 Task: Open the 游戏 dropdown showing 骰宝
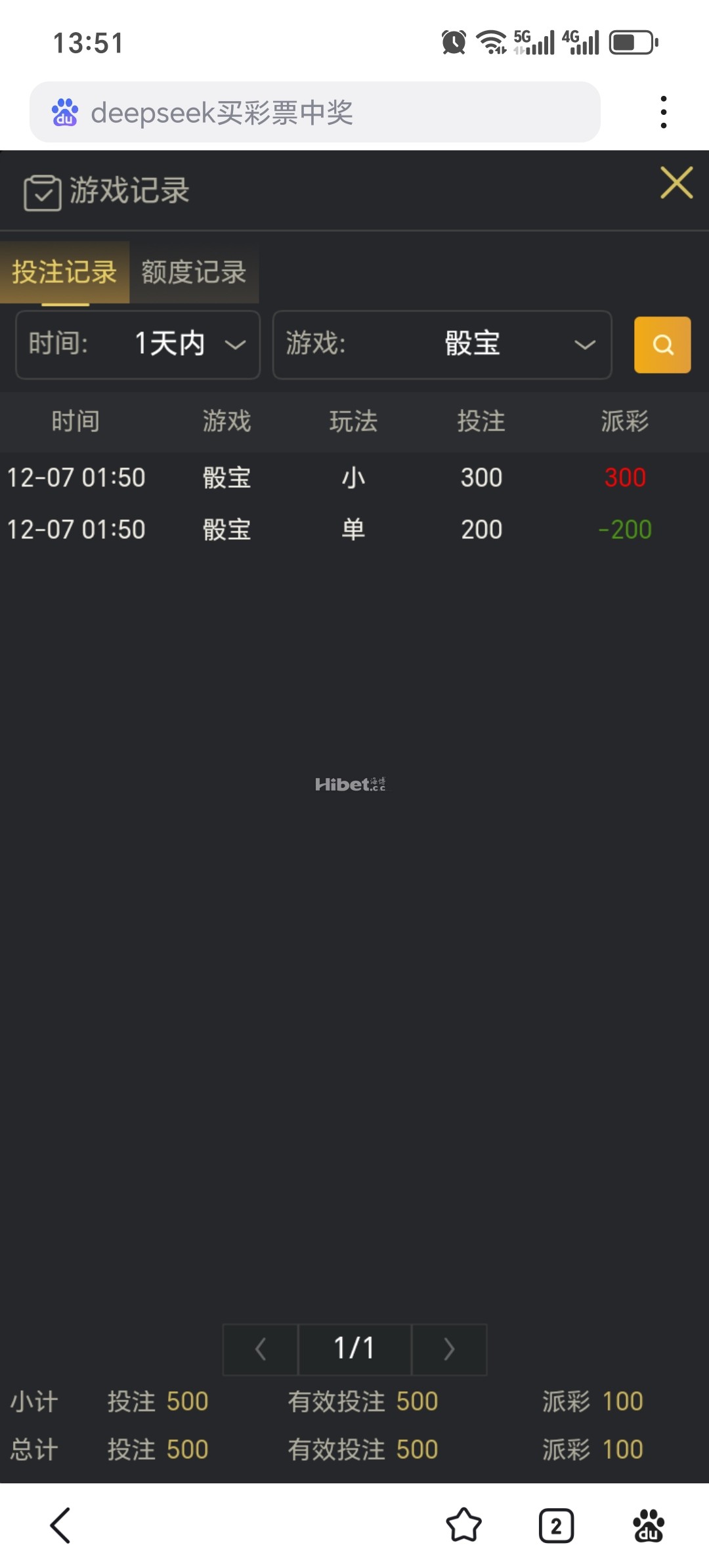tap(442, 345)
